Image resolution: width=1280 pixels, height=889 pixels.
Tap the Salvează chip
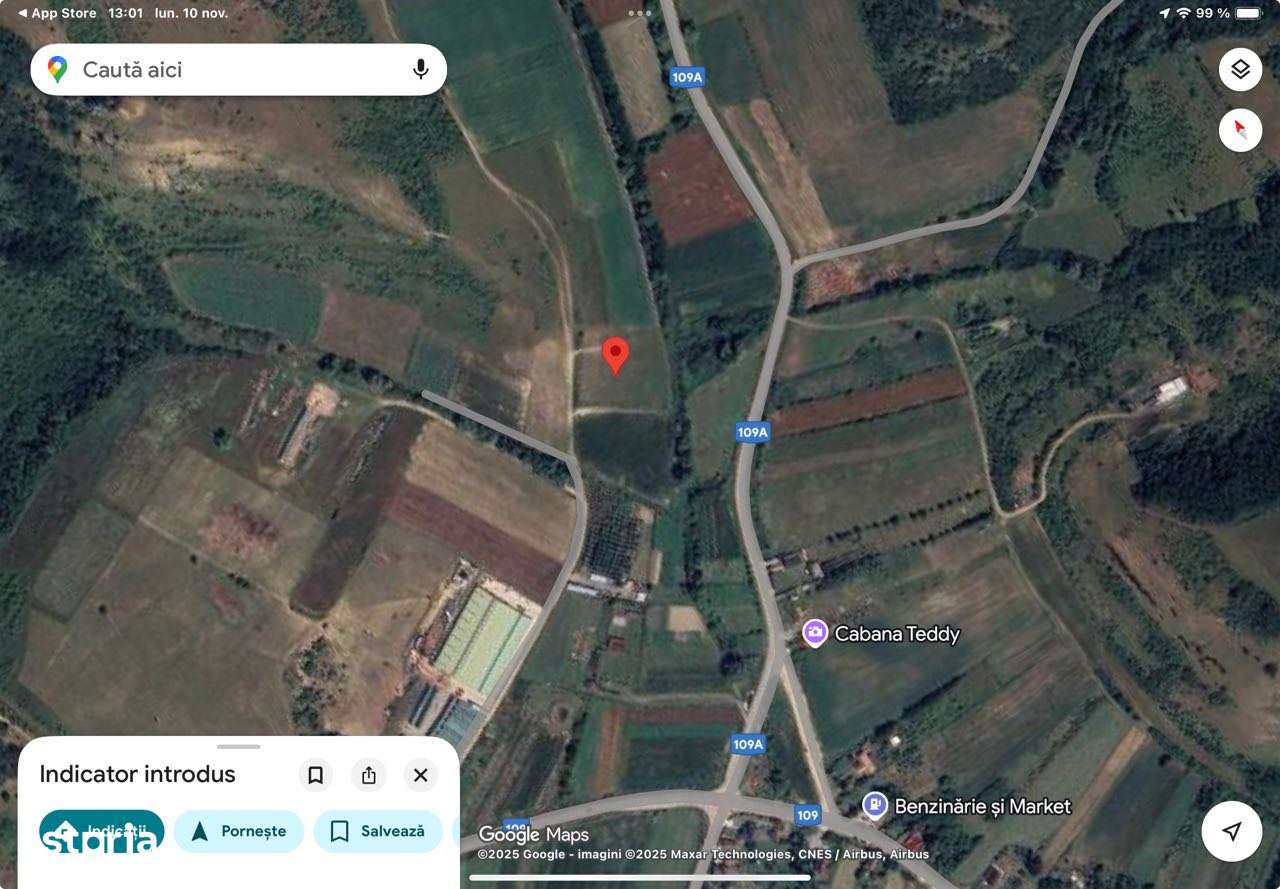[378, 831]
